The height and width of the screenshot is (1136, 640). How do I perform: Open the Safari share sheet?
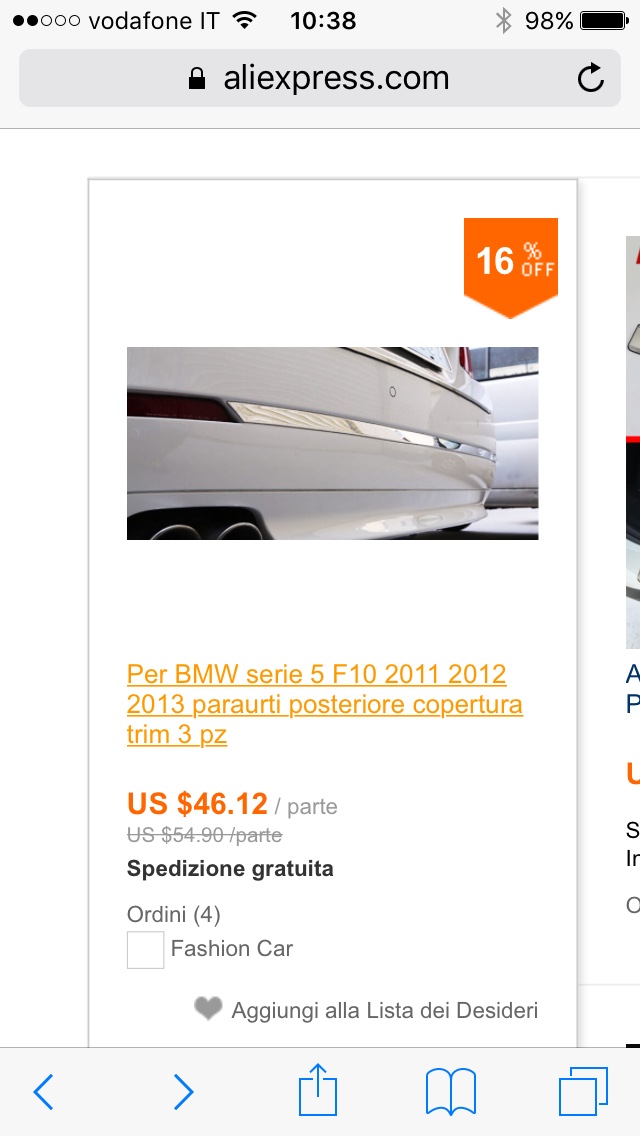click(x=318, y=1089)
